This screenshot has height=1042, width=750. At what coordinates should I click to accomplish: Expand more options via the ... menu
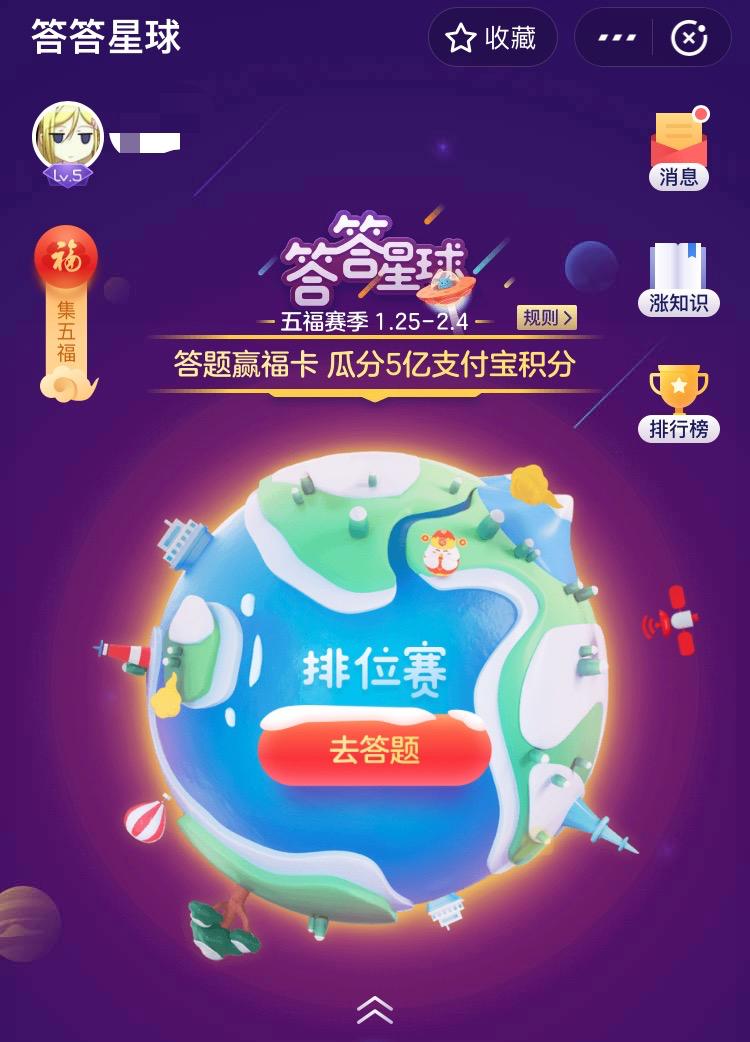pos(615,37)
